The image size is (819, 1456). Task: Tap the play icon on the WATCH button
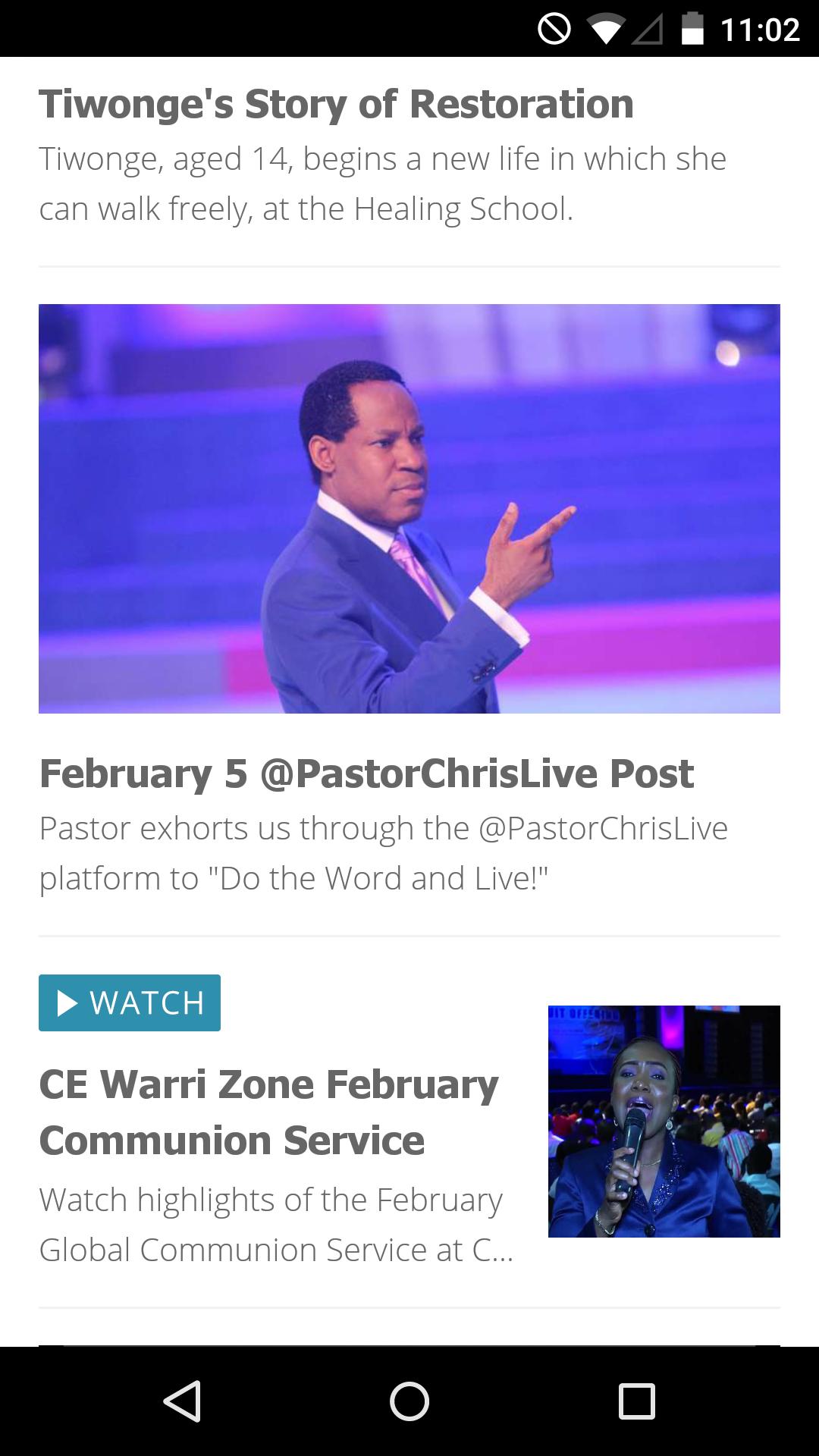(68, 1003)
